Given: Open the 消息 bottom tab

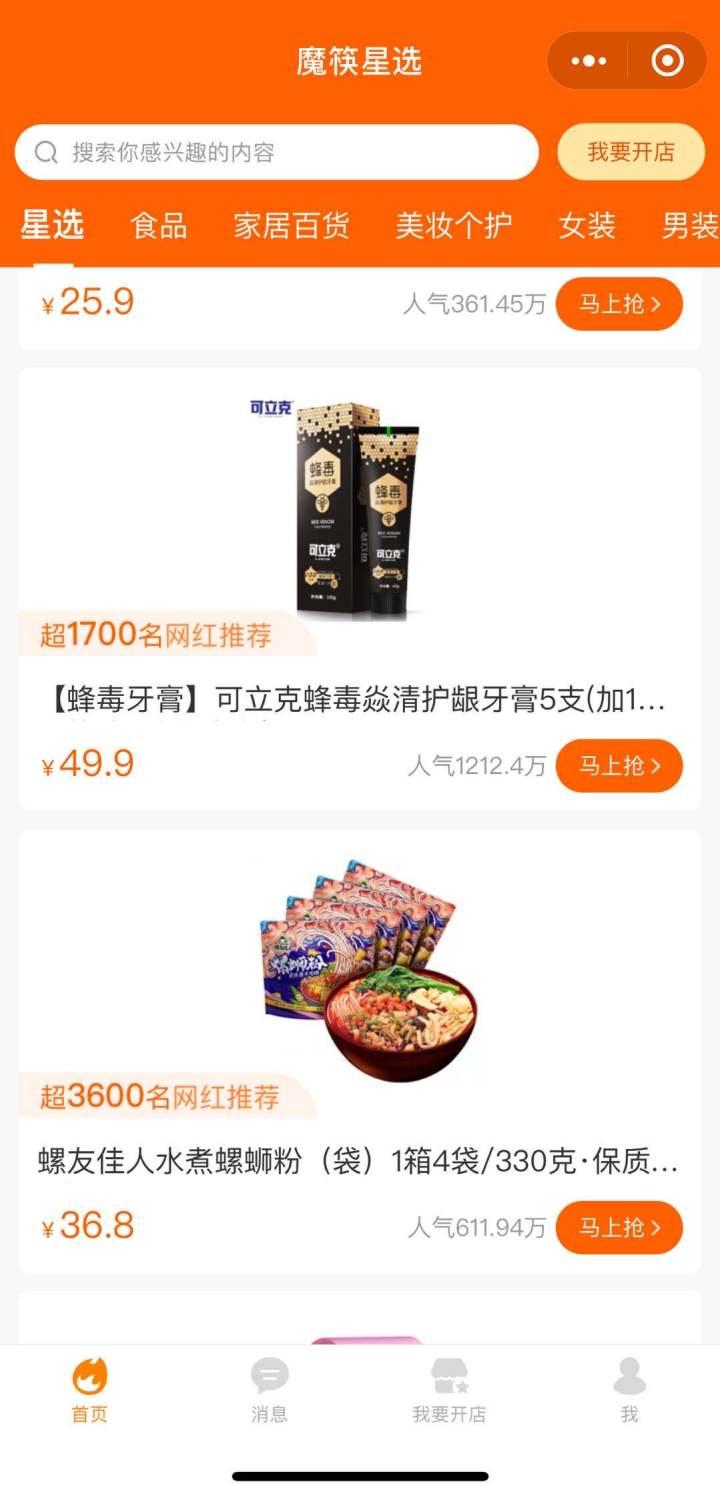Looking at the screenshot, I should pos(269,1390).
